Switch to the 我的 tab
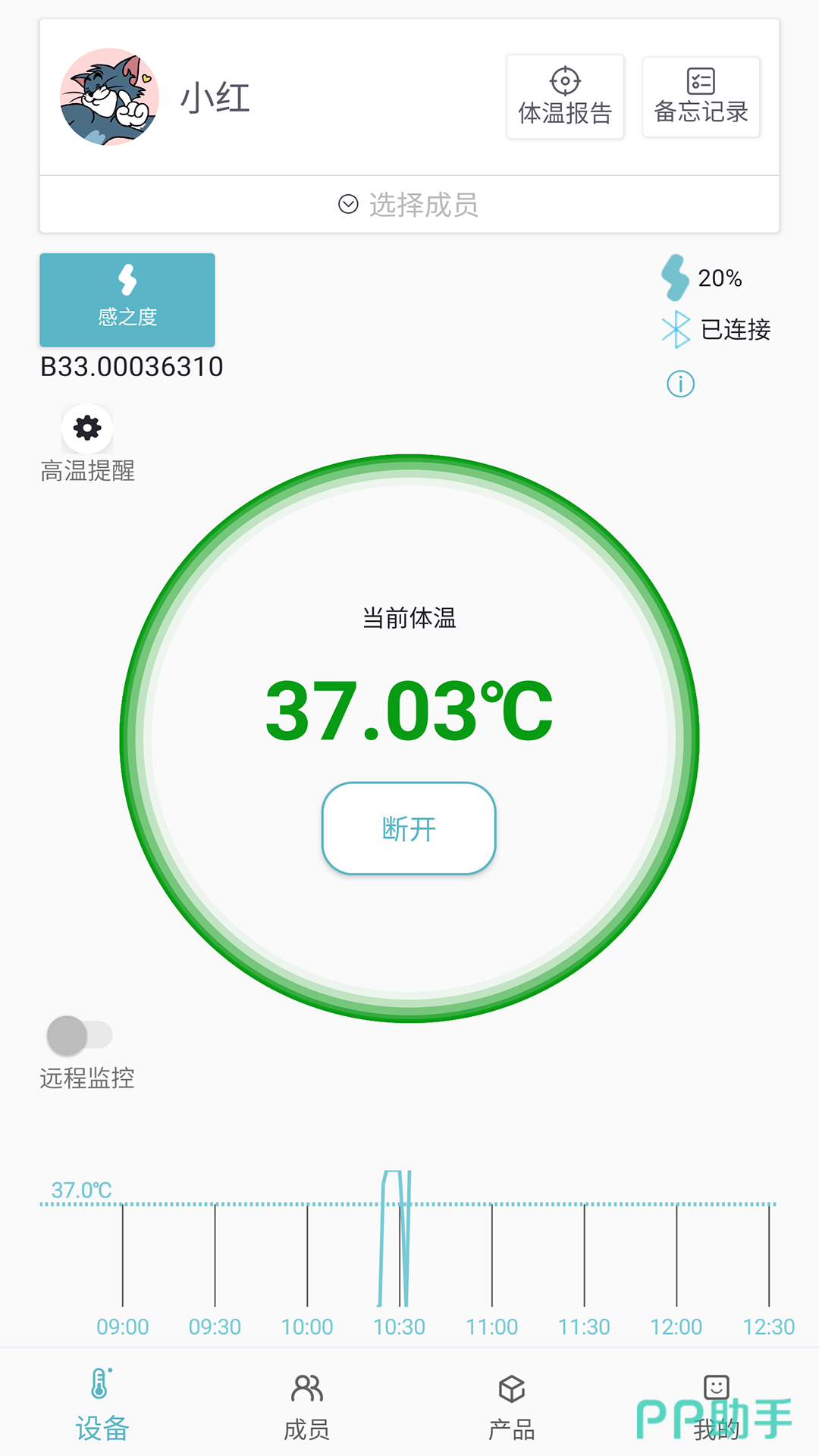819x1456 pixels. (x=717, y=1407)
